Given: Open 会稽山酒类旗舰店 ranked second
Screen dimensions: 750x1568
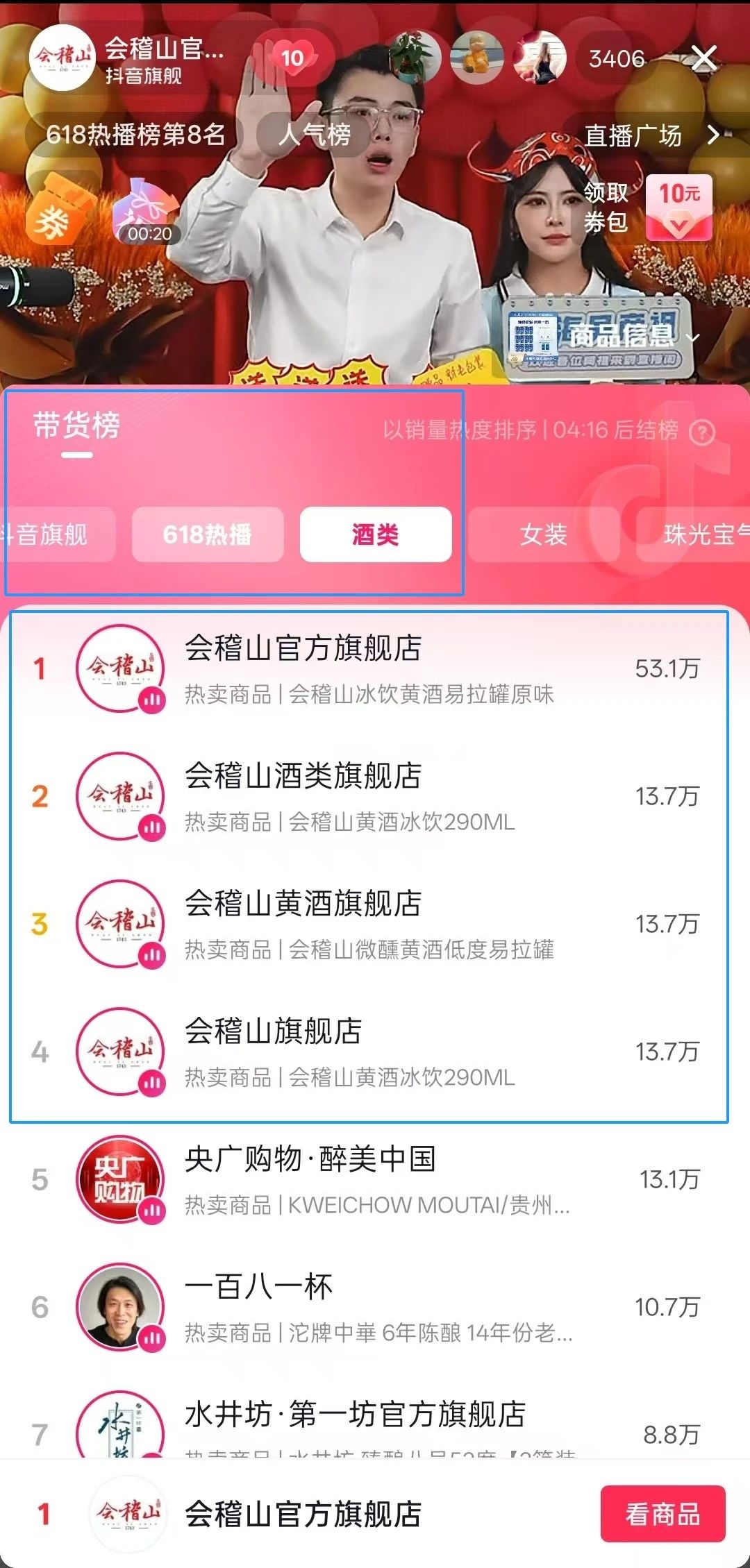Looking at the screenshot, I should point(368,796).
